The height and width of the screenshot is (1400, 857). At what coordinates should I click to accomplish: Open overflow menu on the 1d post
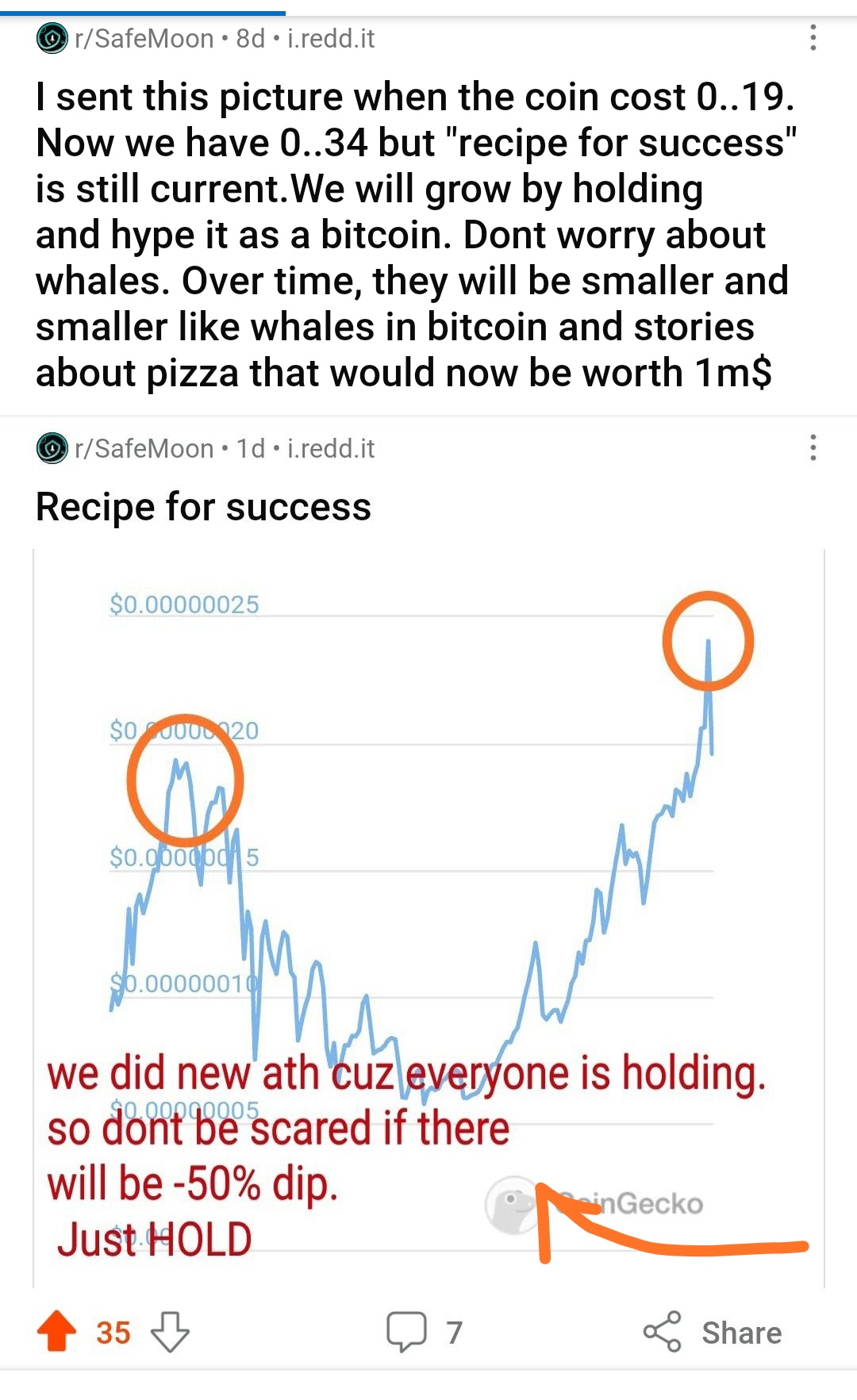(x=813, y=448)
